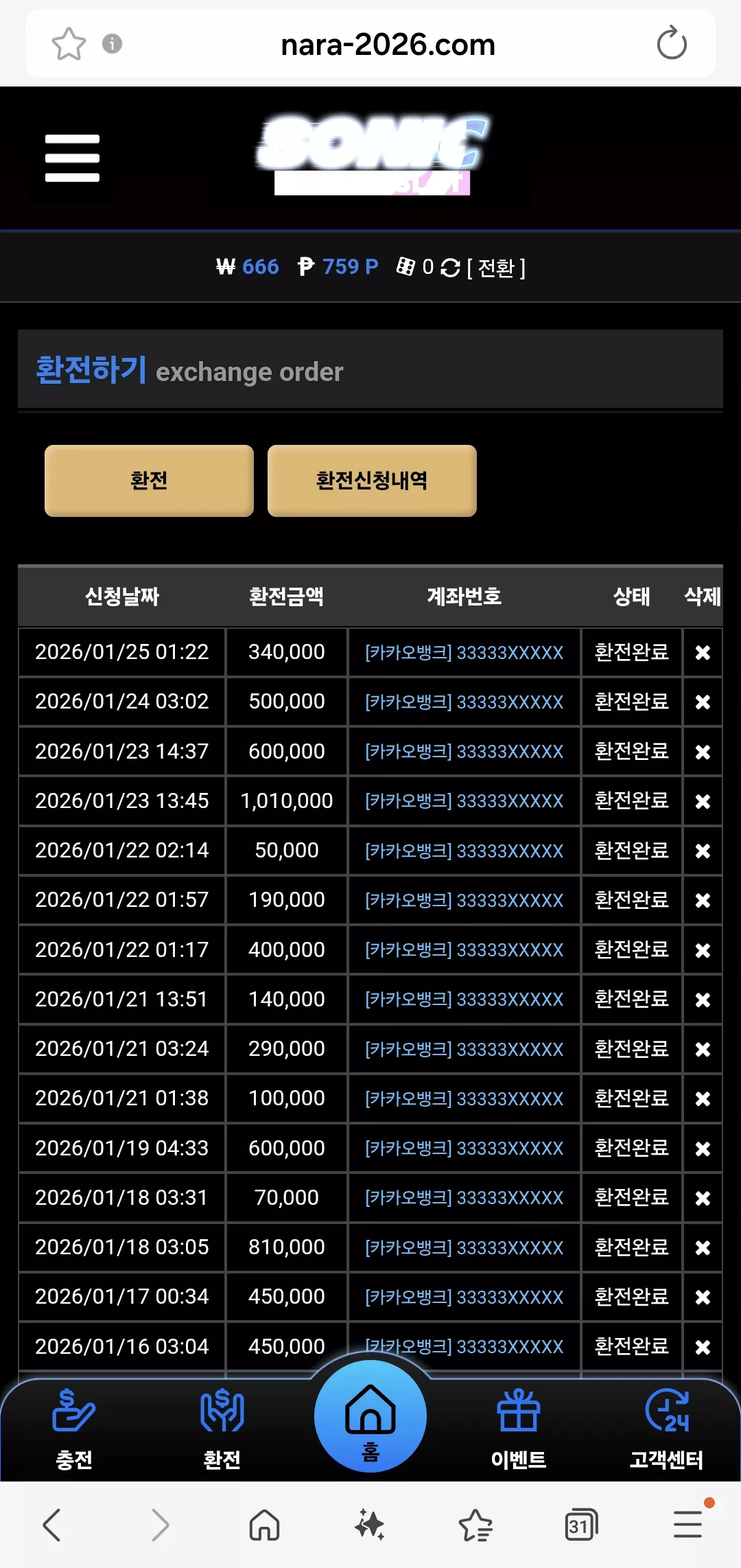Open 환전신청내역 history button
The width and height of the screenshot is (741, 1568).
[372, 481]
